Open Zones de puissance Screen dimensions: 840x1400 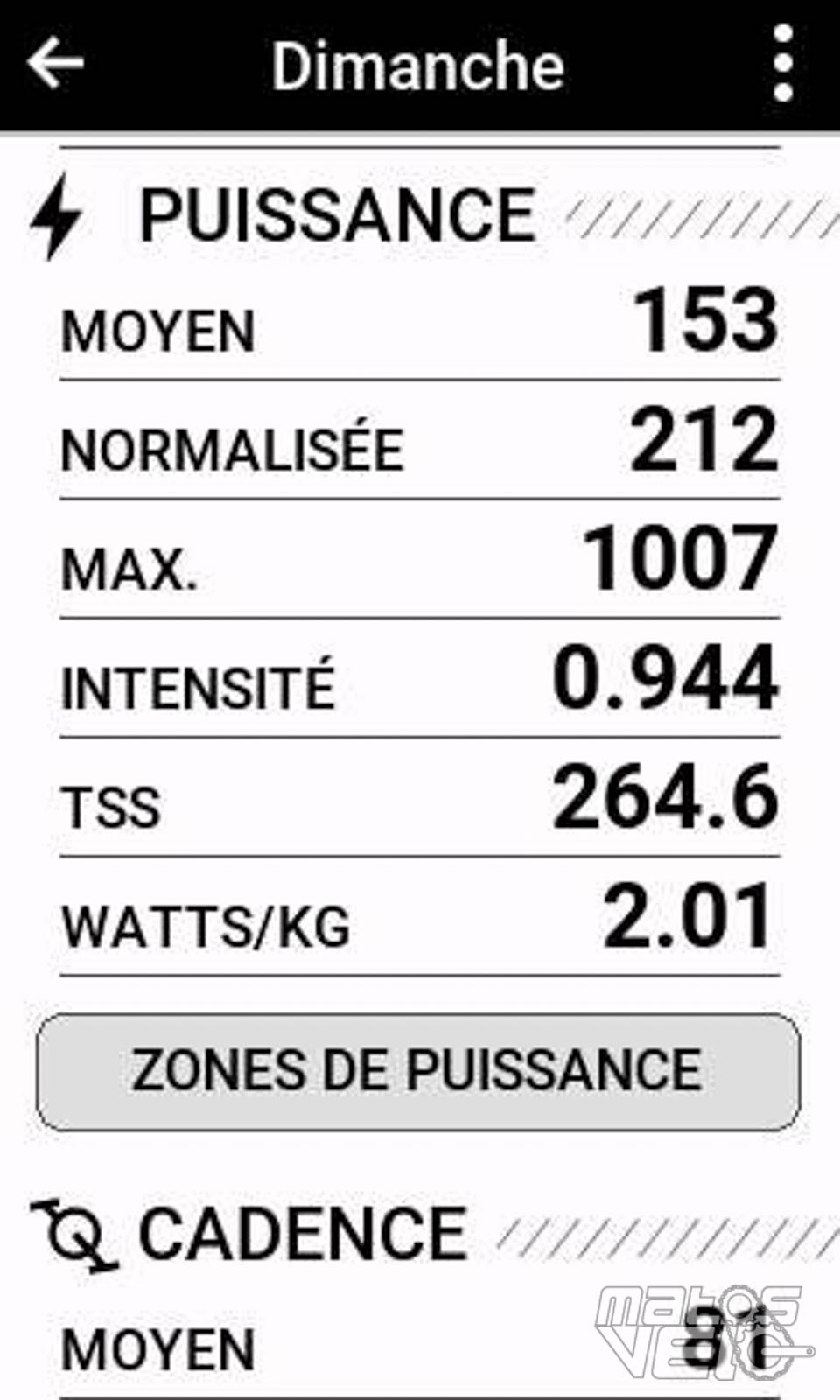(x=418, y=1072)
